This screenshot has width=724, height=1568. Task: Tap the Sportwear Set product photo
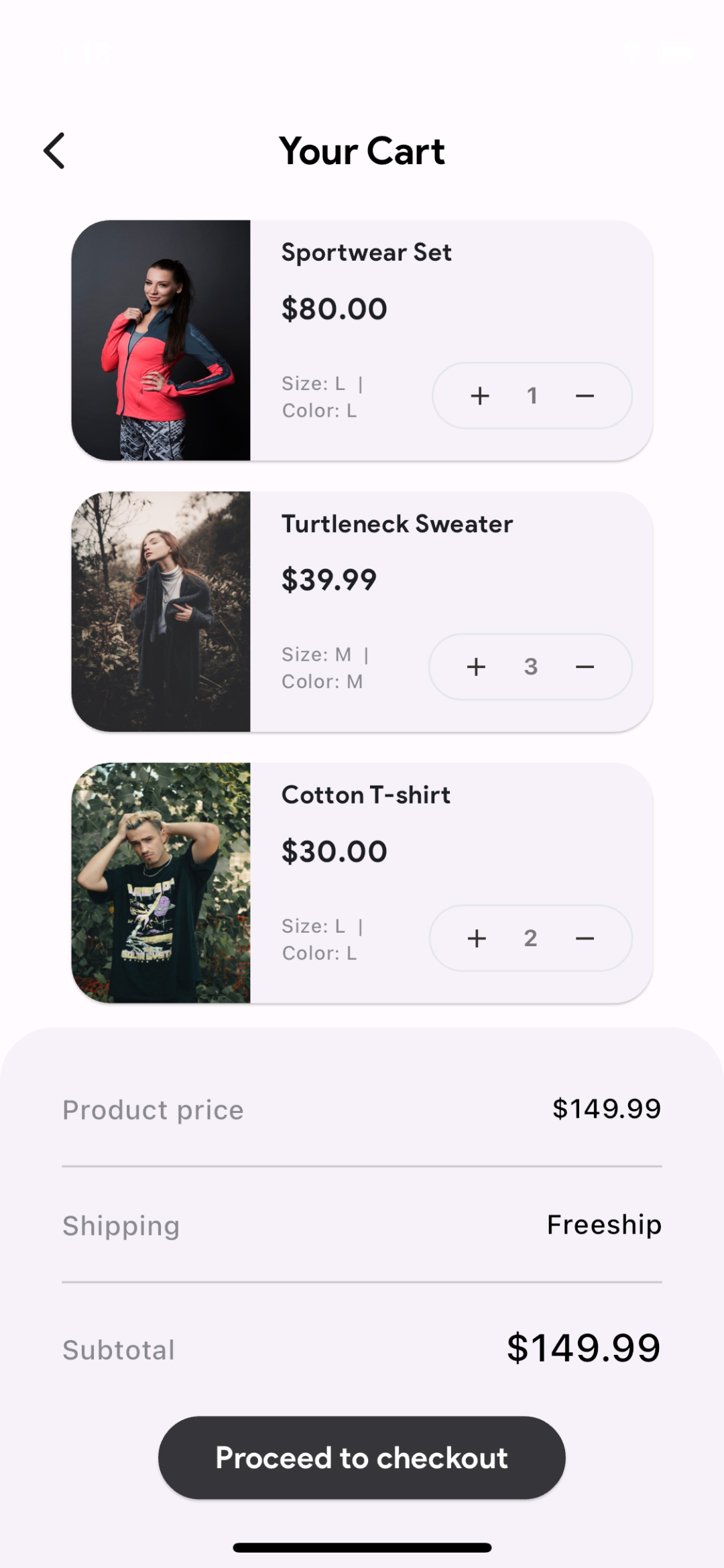pos(160,337)
